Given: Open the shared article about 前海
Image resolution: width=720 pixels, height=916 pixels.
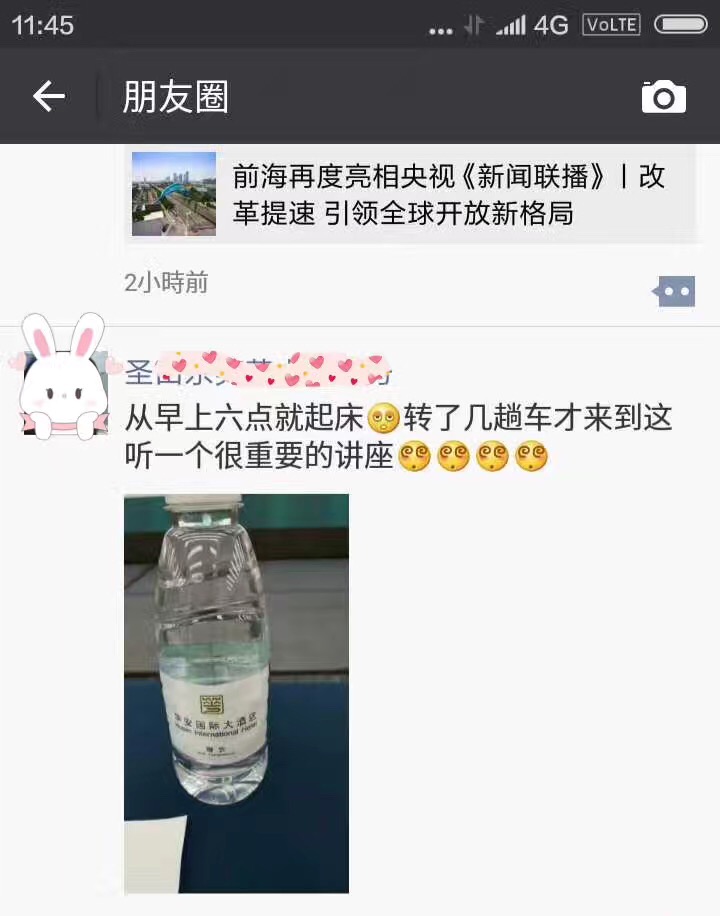Looking at the screenshot, I should click(412, 194).
